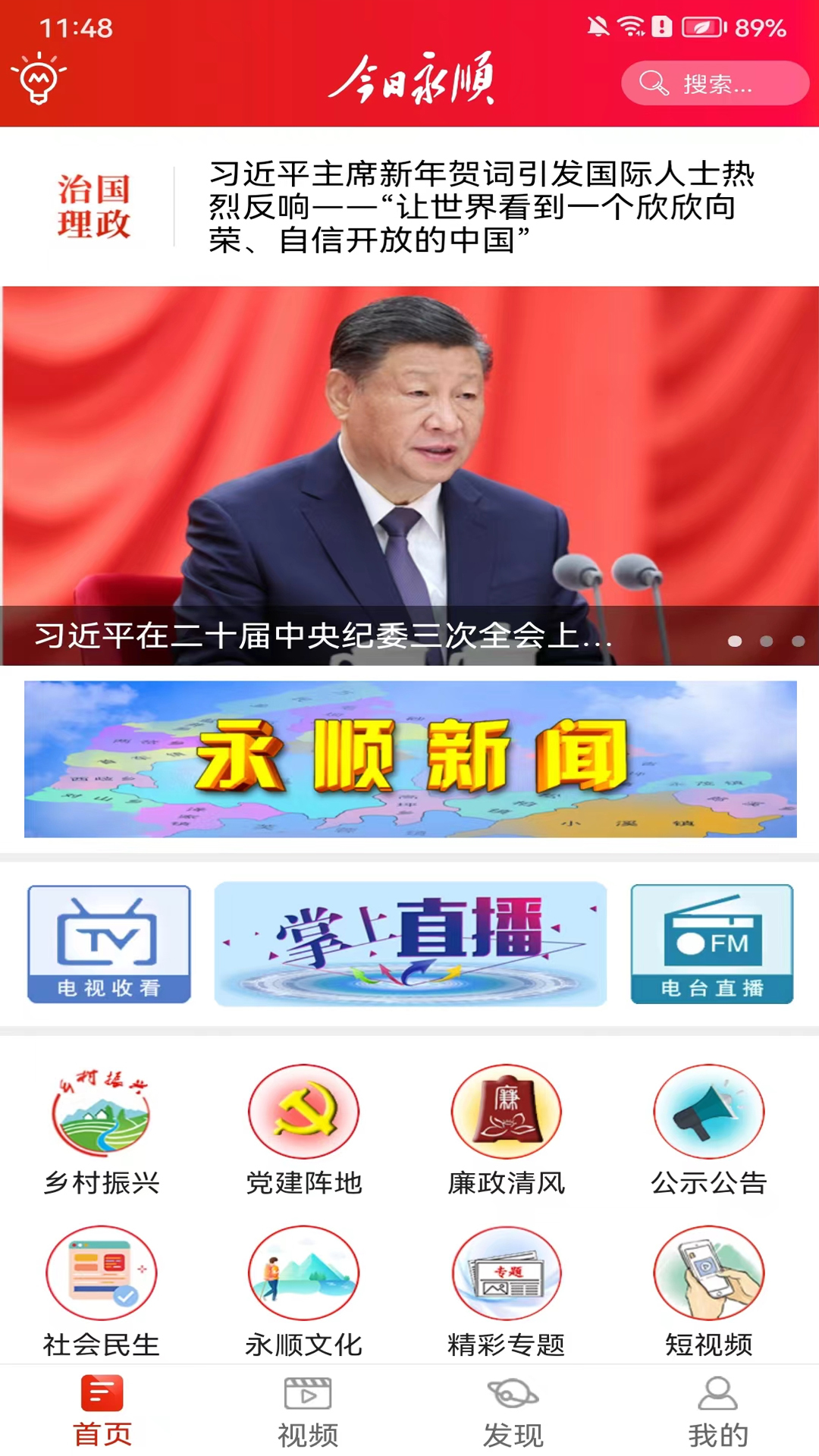
Task: Open the 廉政清风 section
Action: (x=507, y=1131)
